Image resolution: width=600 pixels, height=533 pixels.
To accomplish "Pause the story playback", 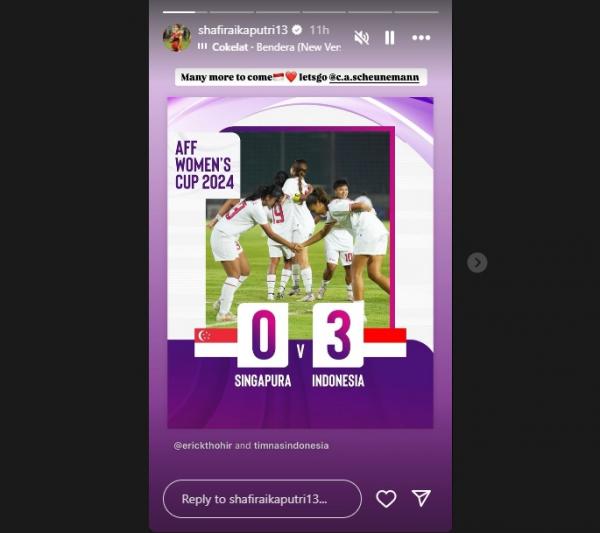I will coord(389,37).
